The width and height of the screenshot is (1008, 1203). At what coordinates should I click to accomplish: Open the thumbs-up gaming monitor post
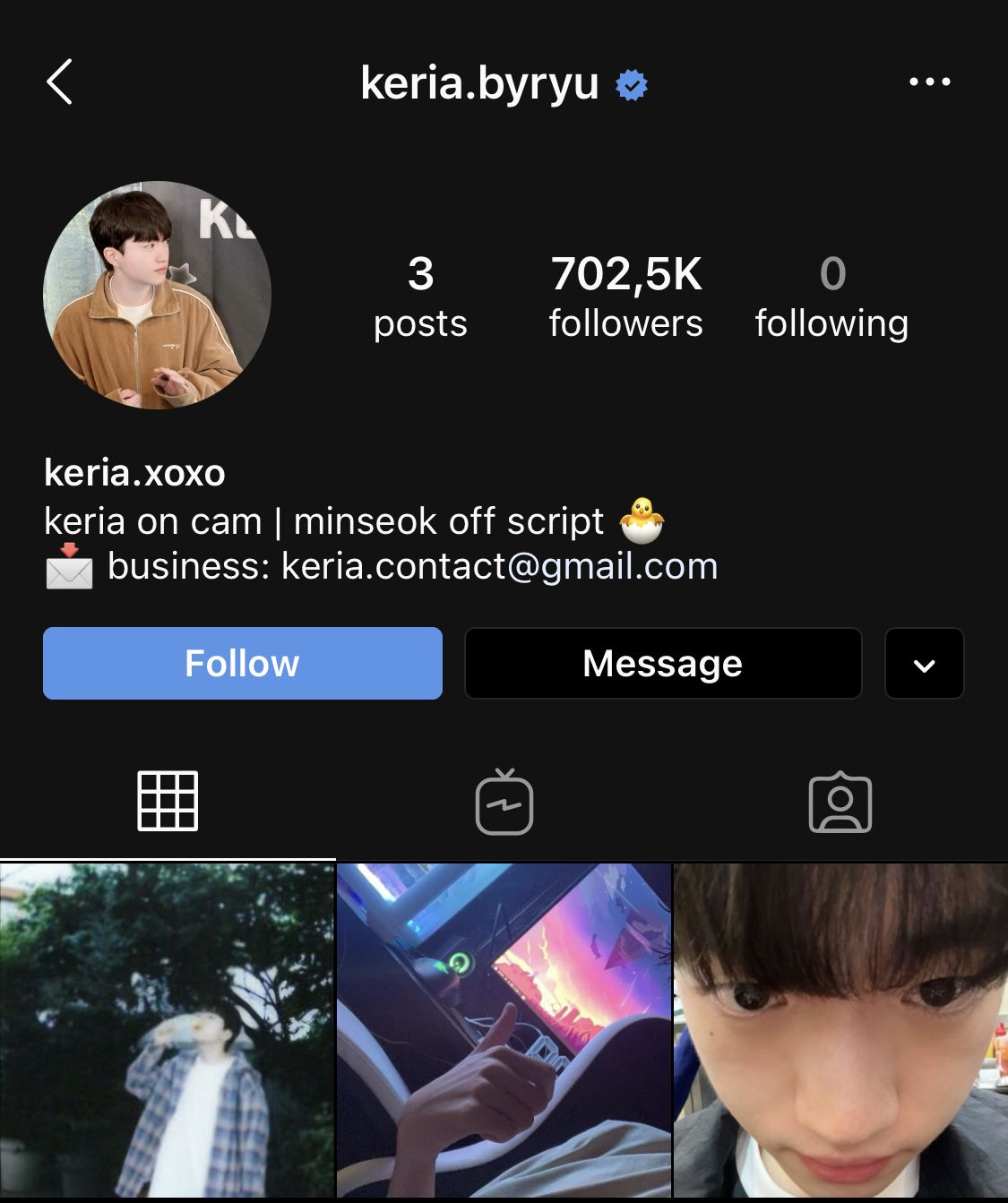pos(504,1030)
